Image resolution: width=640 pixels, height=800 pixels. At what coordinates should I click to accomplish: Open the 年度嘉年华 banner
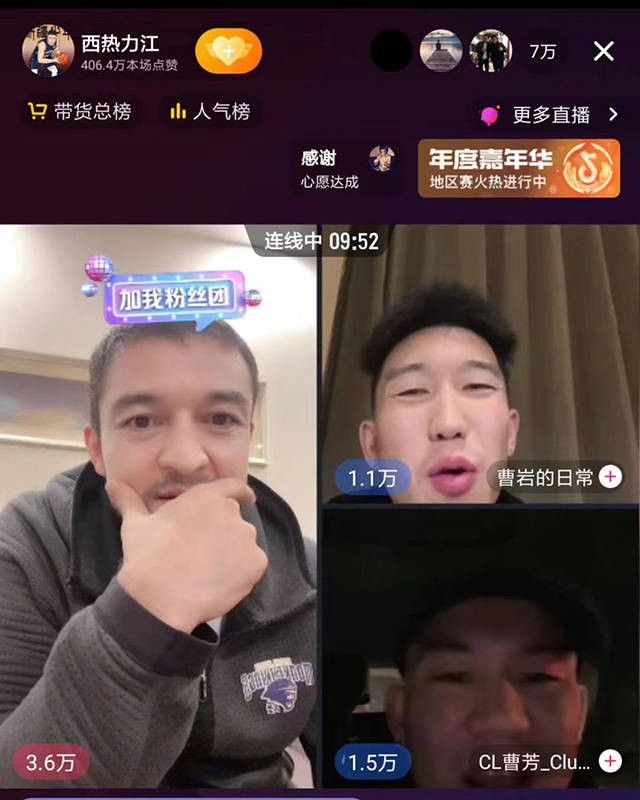click(x=518, y=168)
